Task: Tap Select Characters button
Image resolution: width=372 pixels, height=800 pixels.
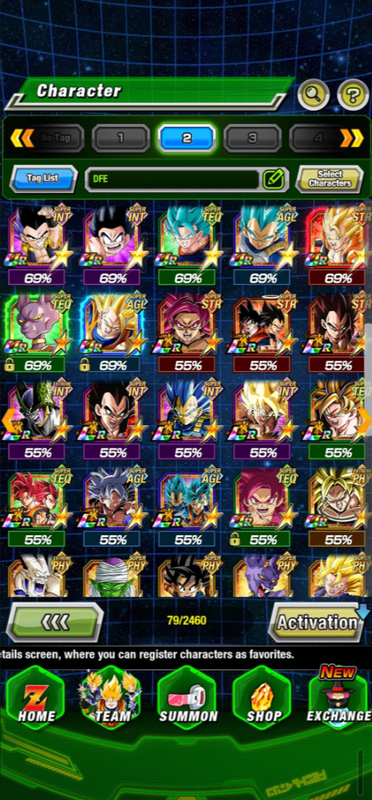Action: coord(330,179)
